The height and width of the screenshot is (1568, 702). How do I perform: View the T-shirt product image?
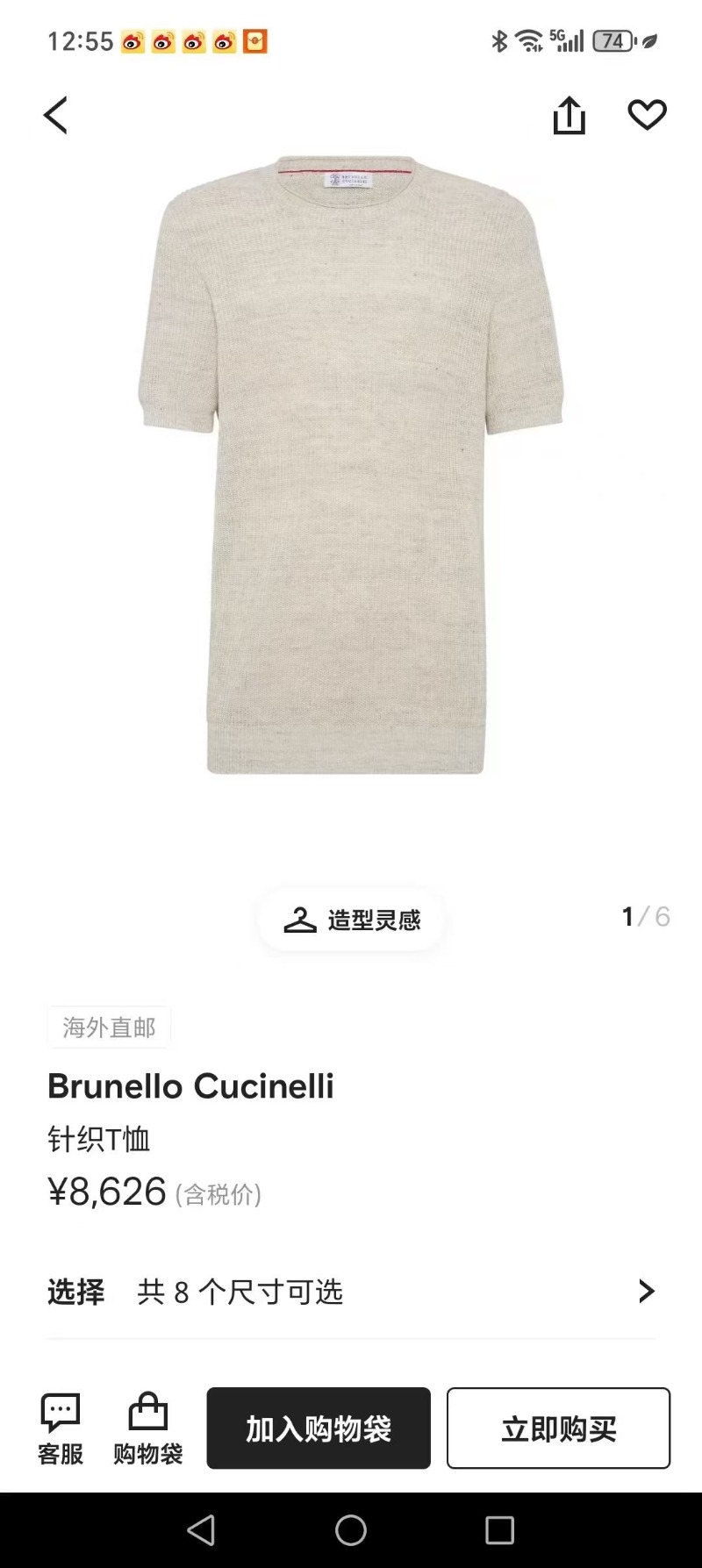(351, 465)
